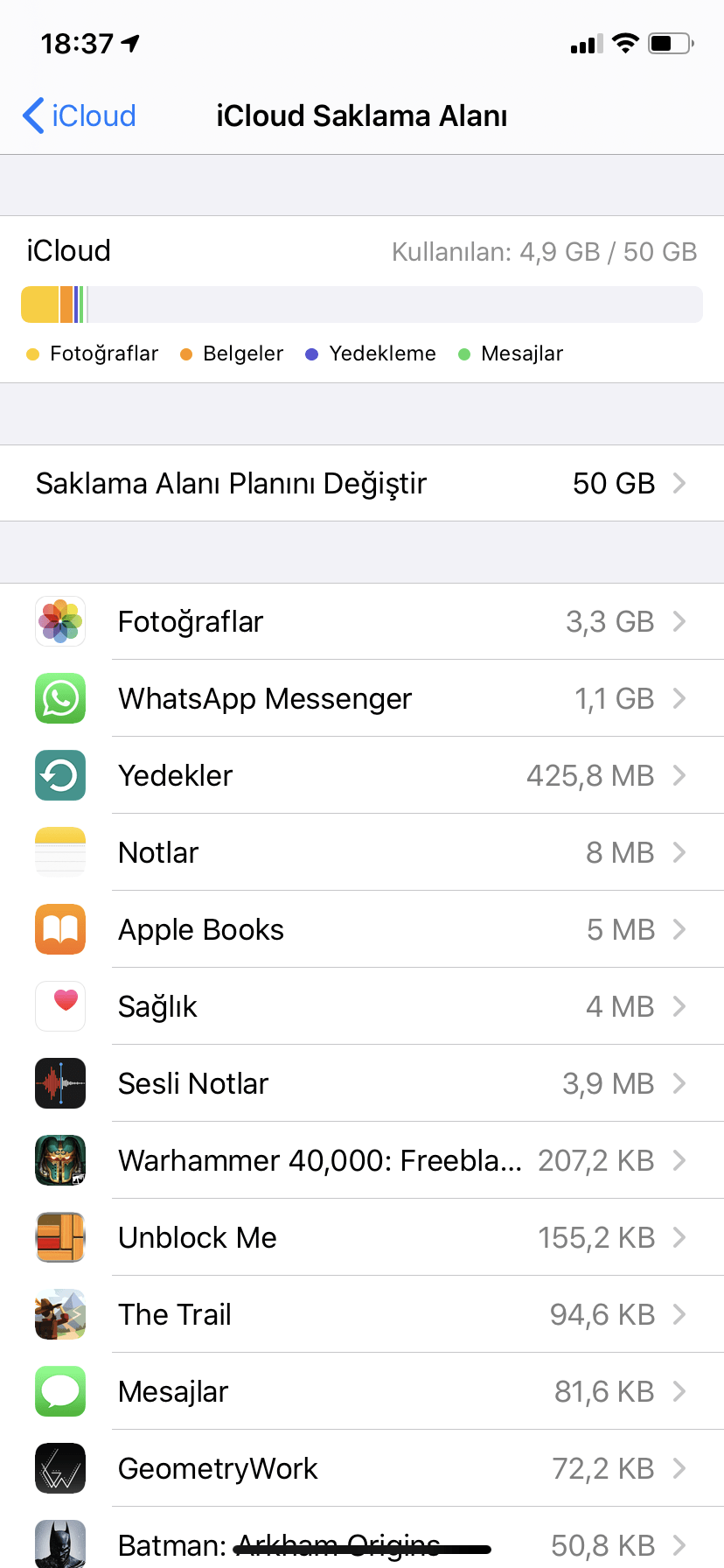Tap the Sesli Notlar row
Image resolution: width=724 pixels, height=1568 pixels.
(362, 1083)
